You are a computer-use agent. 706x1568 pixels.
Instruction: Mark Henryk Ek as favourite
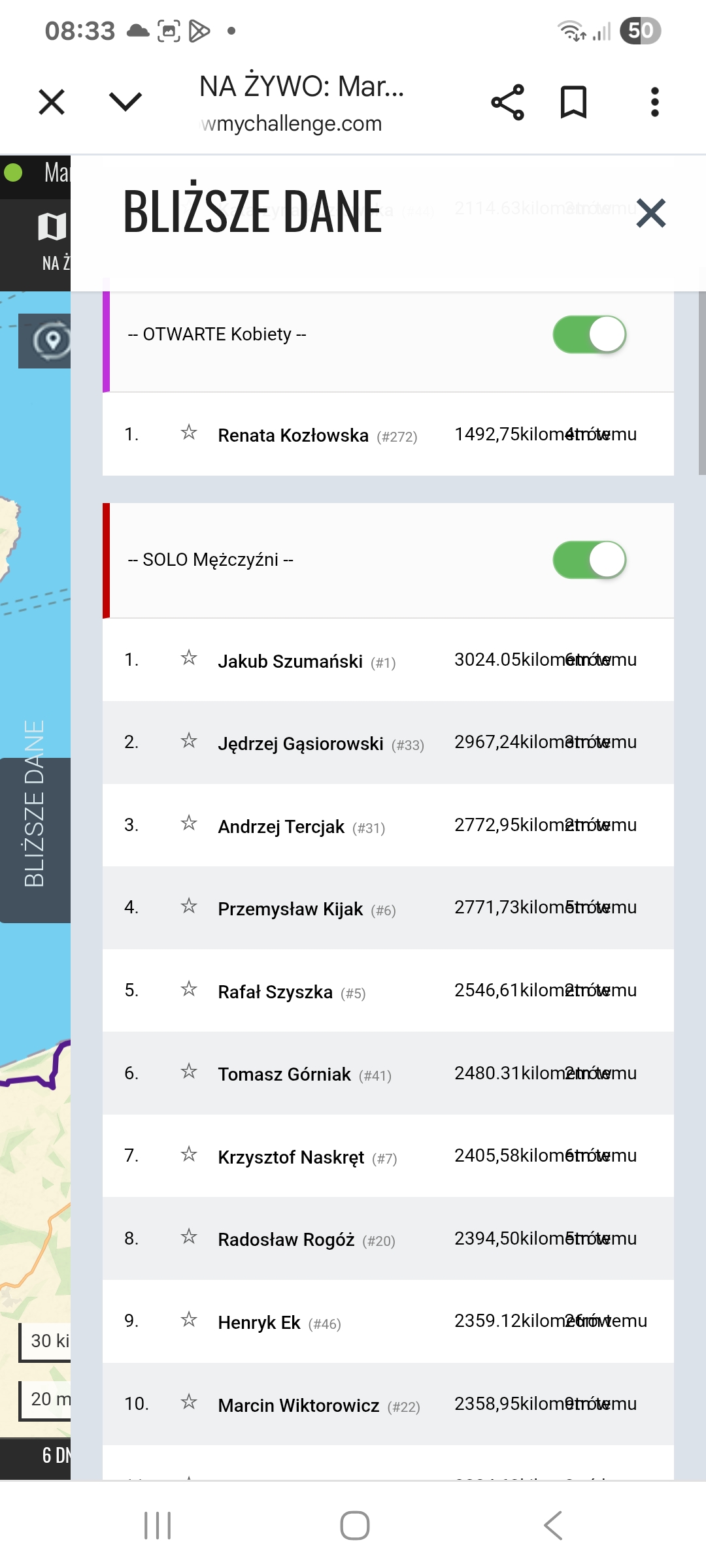189,1320
